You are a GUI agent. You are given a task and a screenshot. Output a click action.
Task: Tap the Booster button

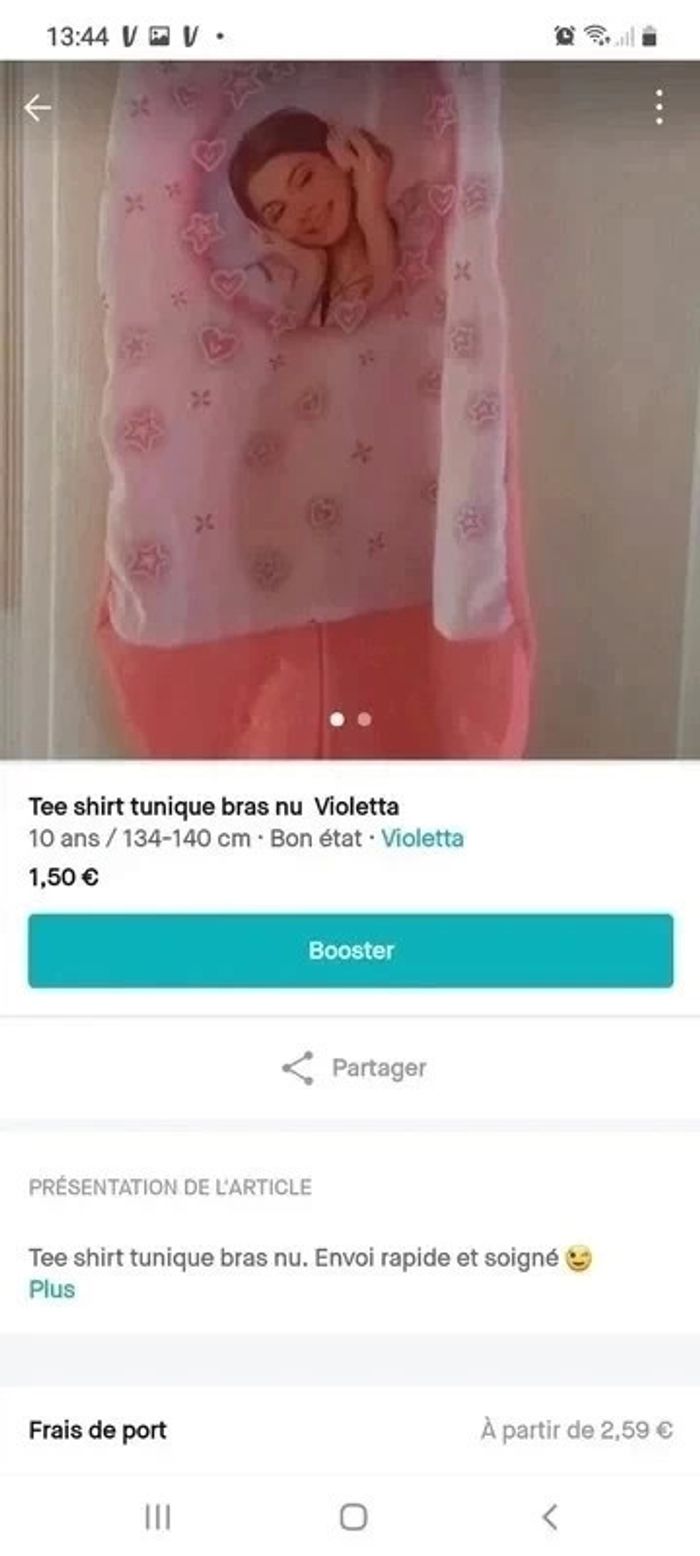pyautogui.click(x=350, y=950)
